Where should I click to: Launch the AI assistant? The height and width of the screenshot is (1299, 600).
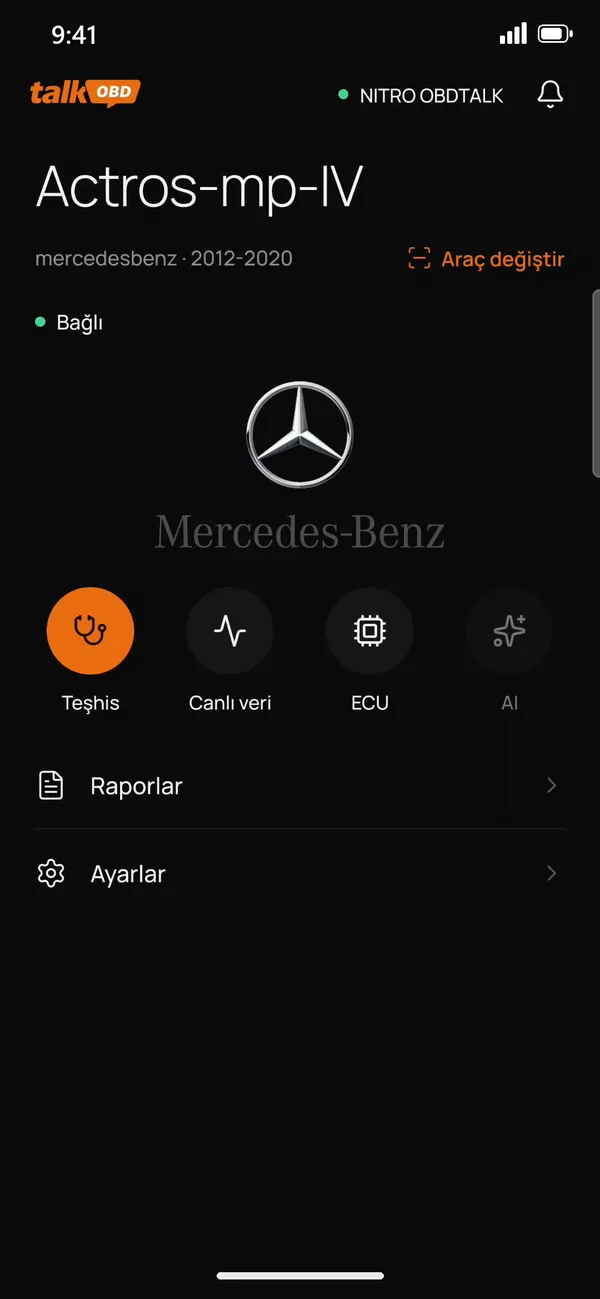(x=510, y=631)
